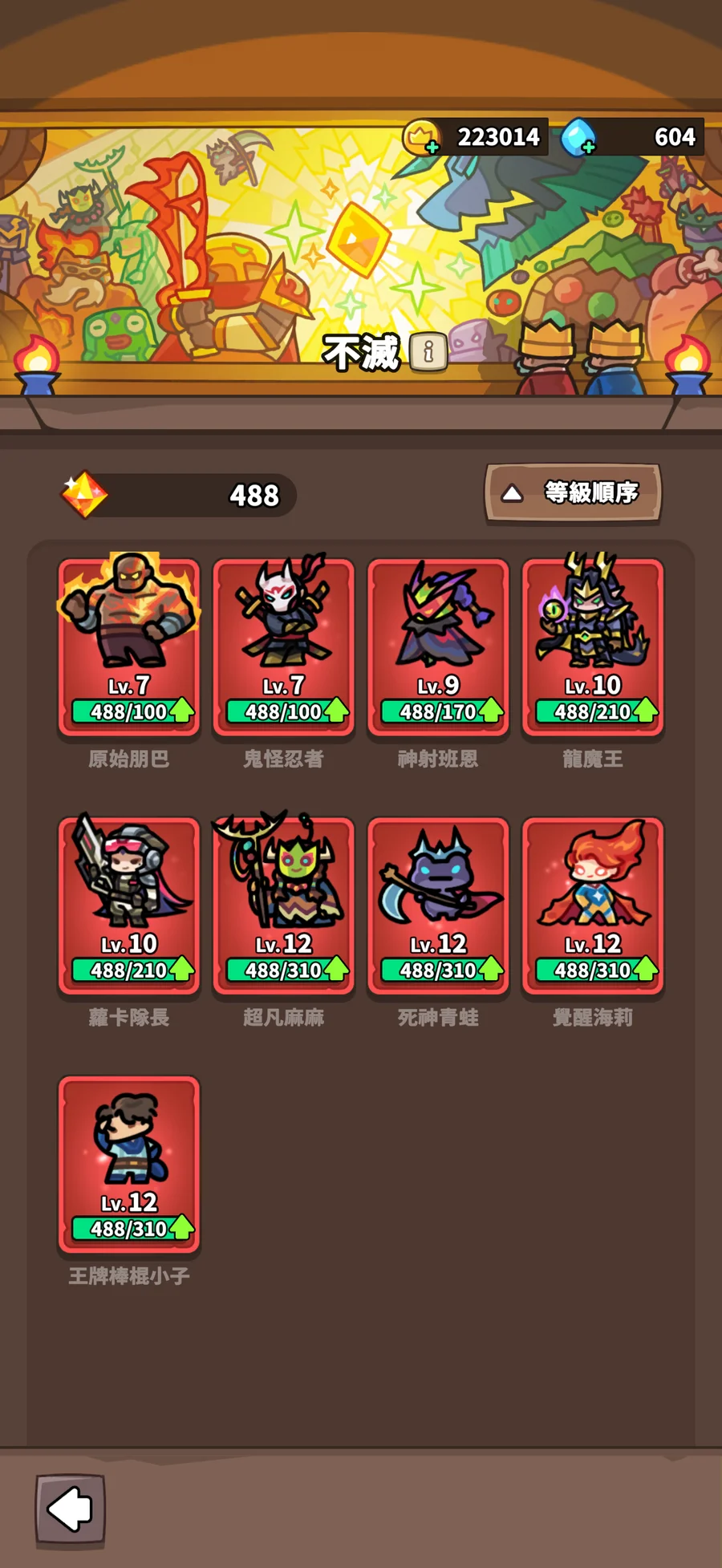This screenshot has width=722, height=1568.
Task: Select the 原始朋巴 hero card
Action: [x=128, y=646]
